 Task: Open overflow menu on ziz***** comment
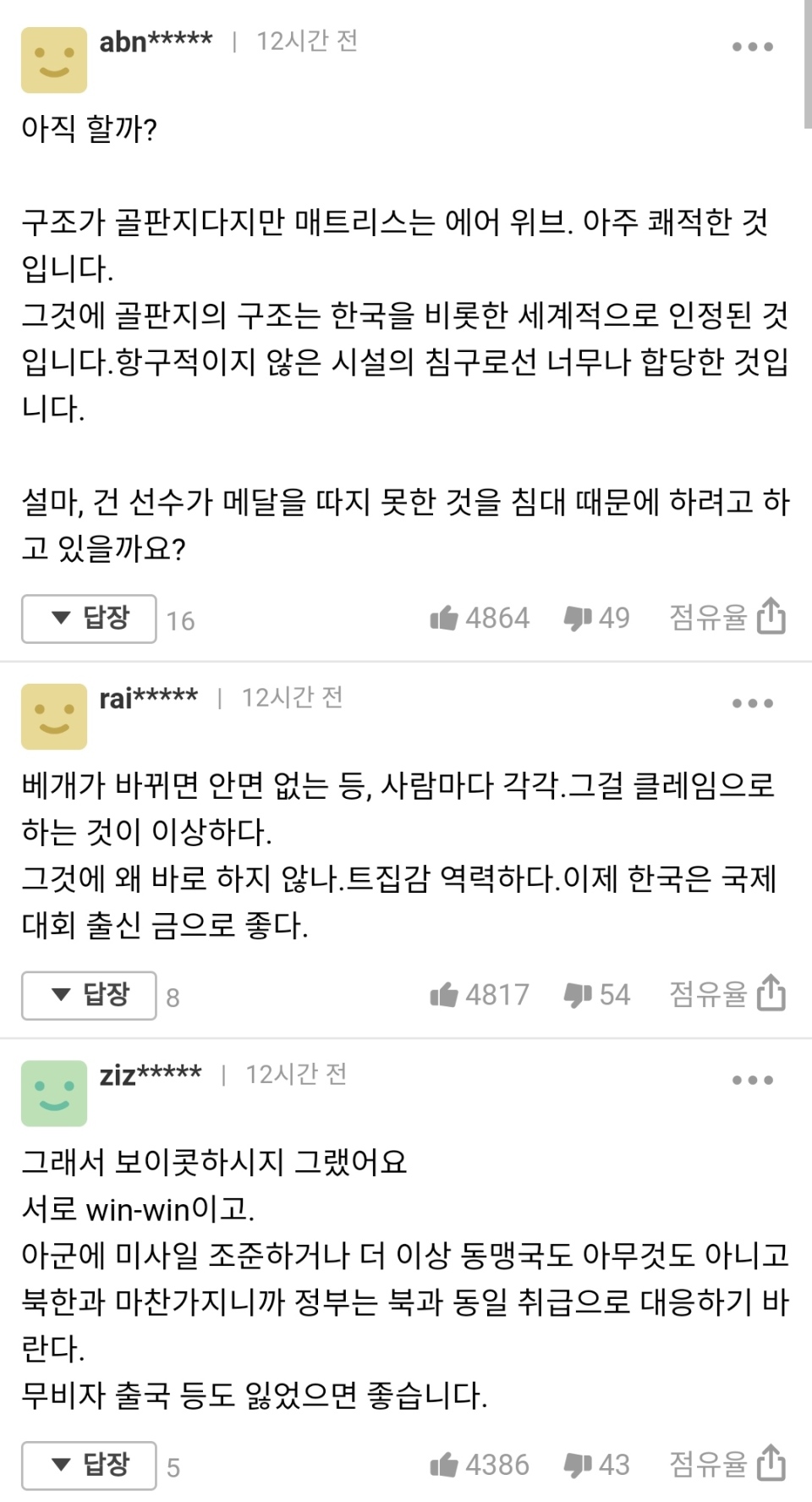(x=752, y=1080)
